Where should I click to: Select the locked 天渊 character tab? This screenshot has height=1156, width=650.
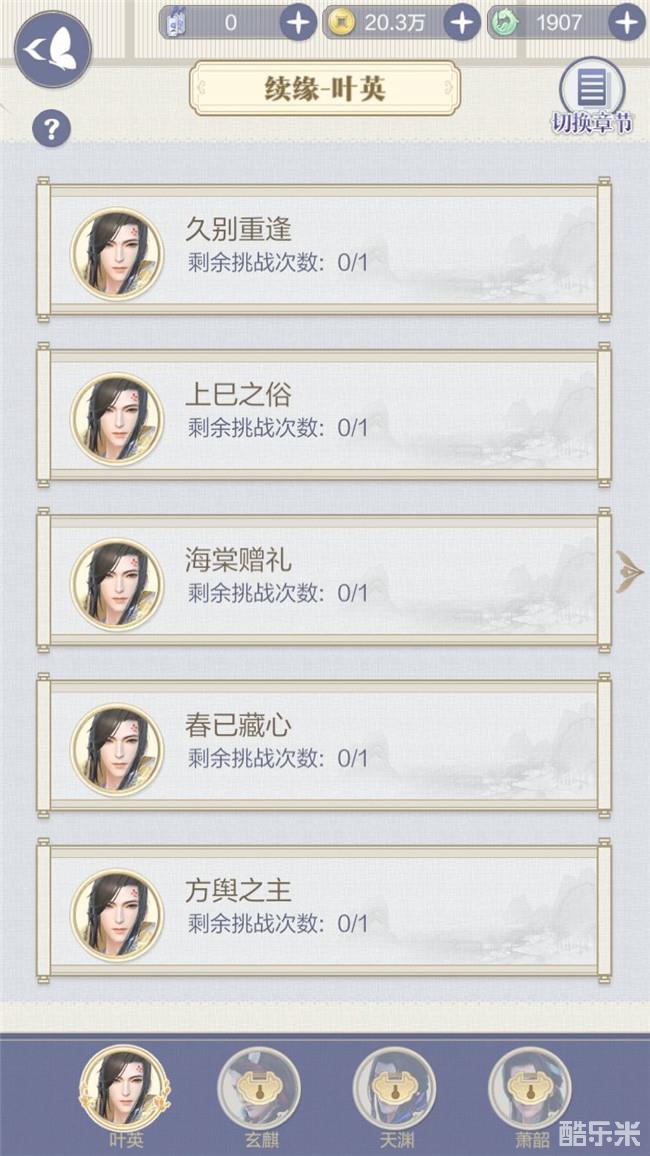pyautogui.click(x=394, y=1095)
